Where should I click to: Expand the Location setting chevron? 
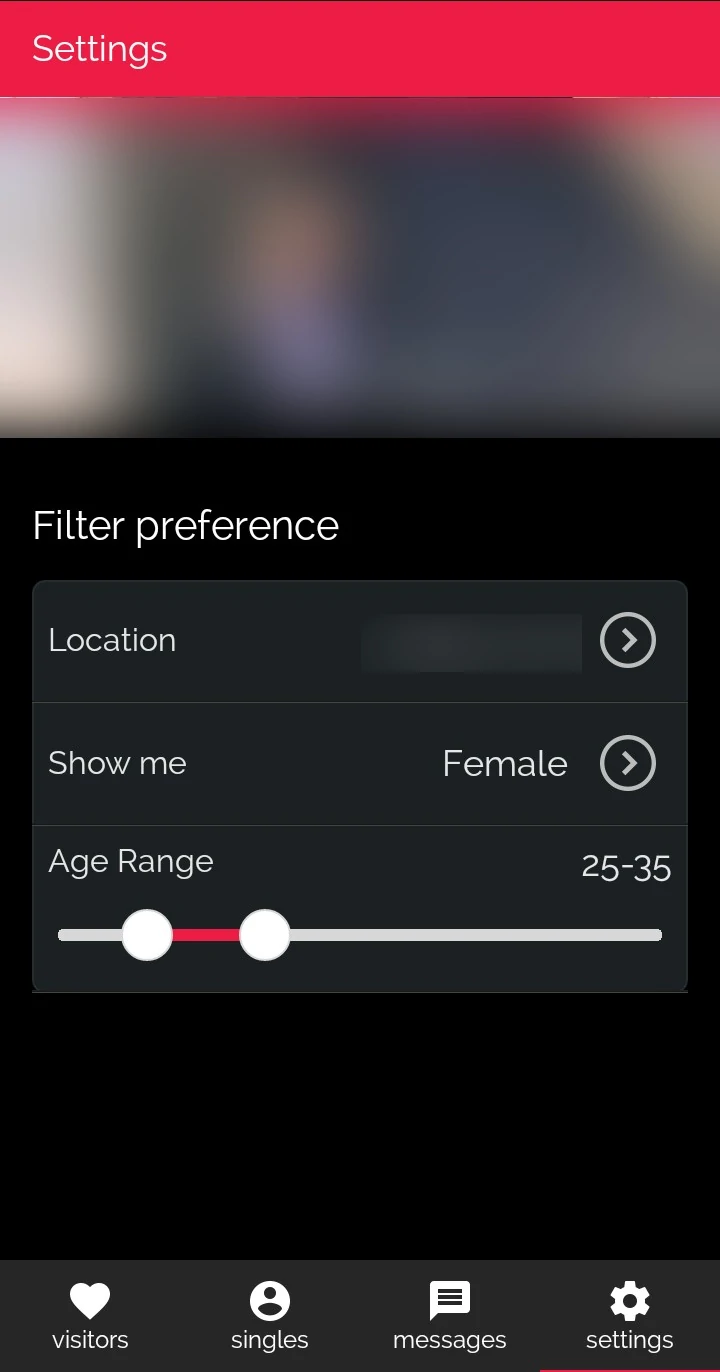tap(627, 641)
